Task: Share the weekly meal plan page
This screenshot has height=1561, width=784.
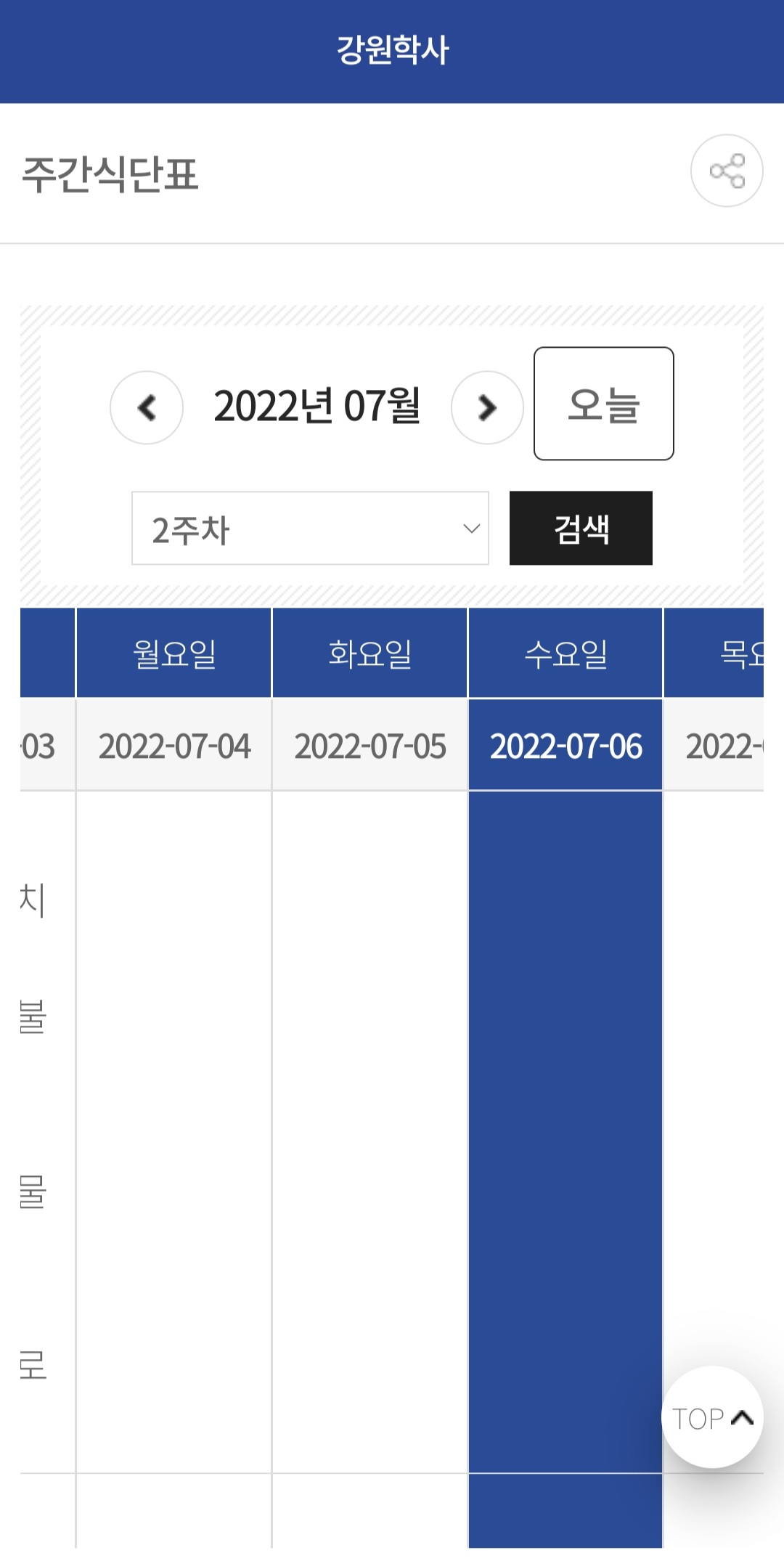Action: click(726, 171)
